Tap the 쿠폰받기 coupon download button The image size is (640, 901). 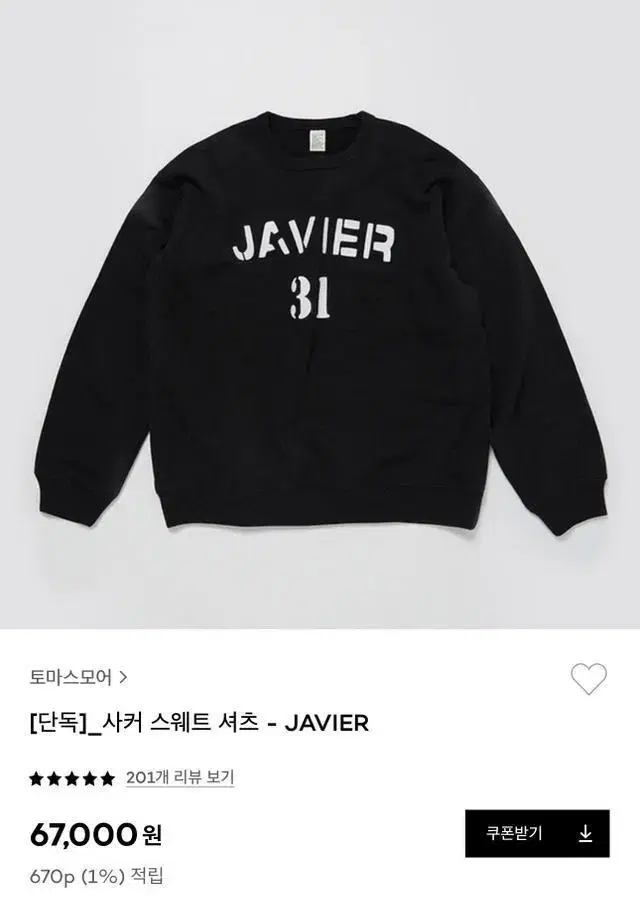536,833
